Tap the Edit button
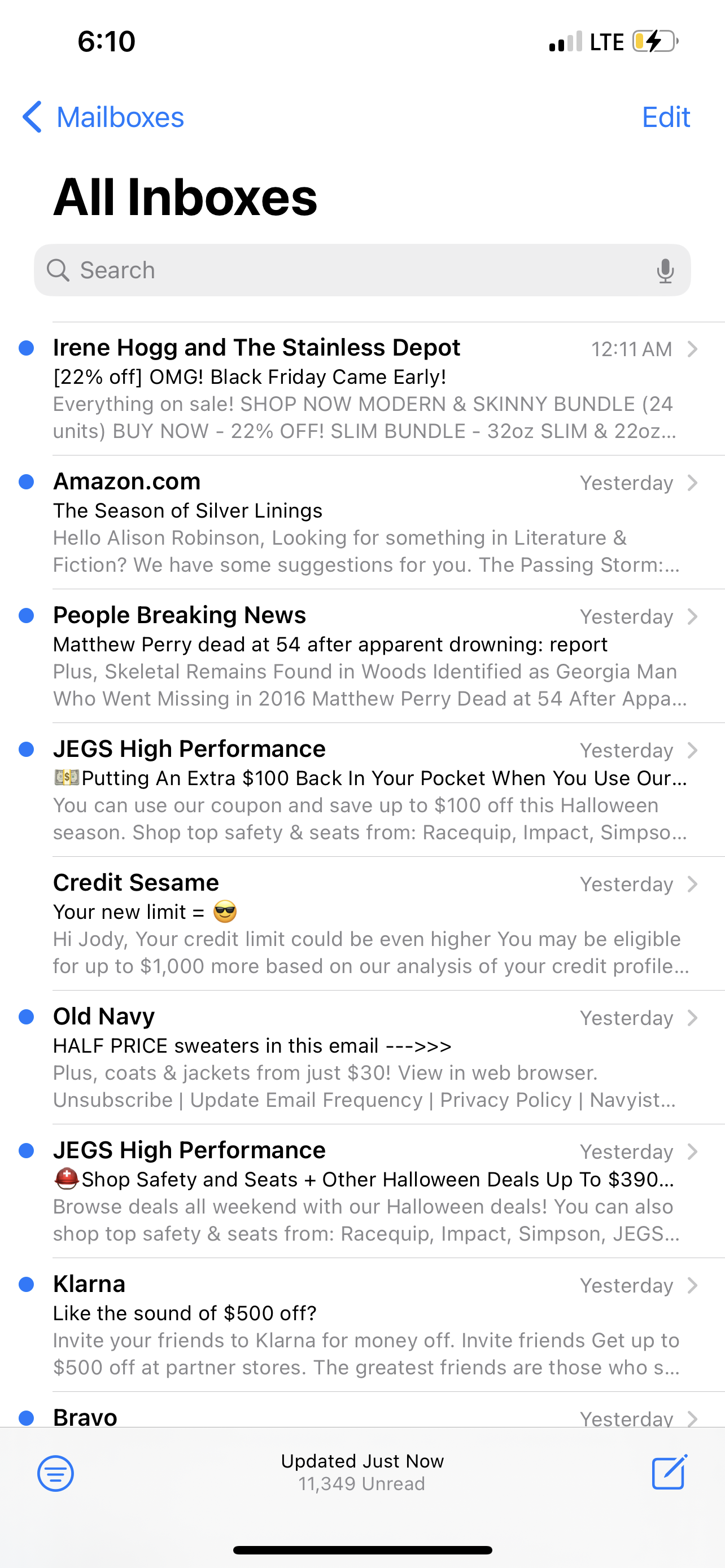The width and height of the screenshot is (725, 1568). [x=665, y=117]
